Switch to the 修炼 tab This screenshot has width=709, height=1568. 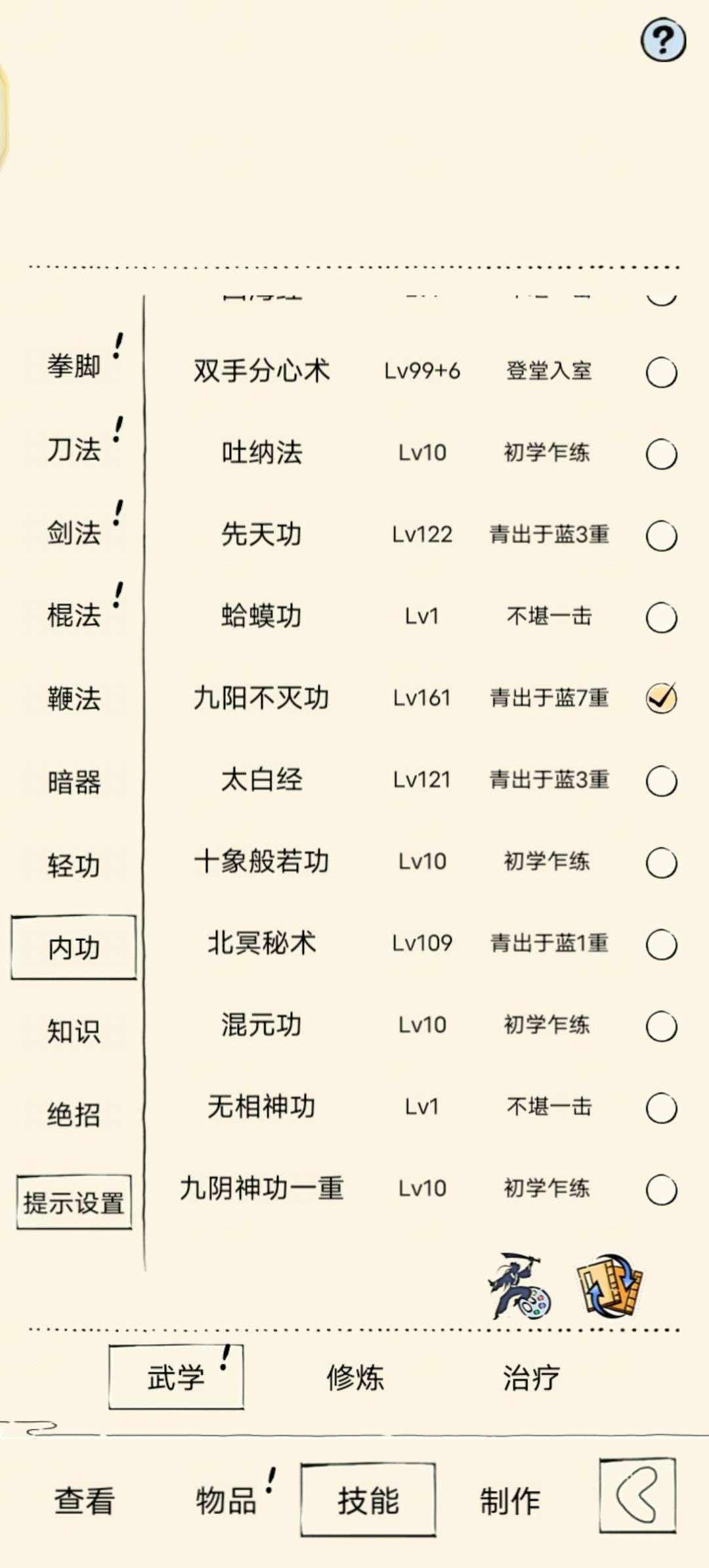355,1377
